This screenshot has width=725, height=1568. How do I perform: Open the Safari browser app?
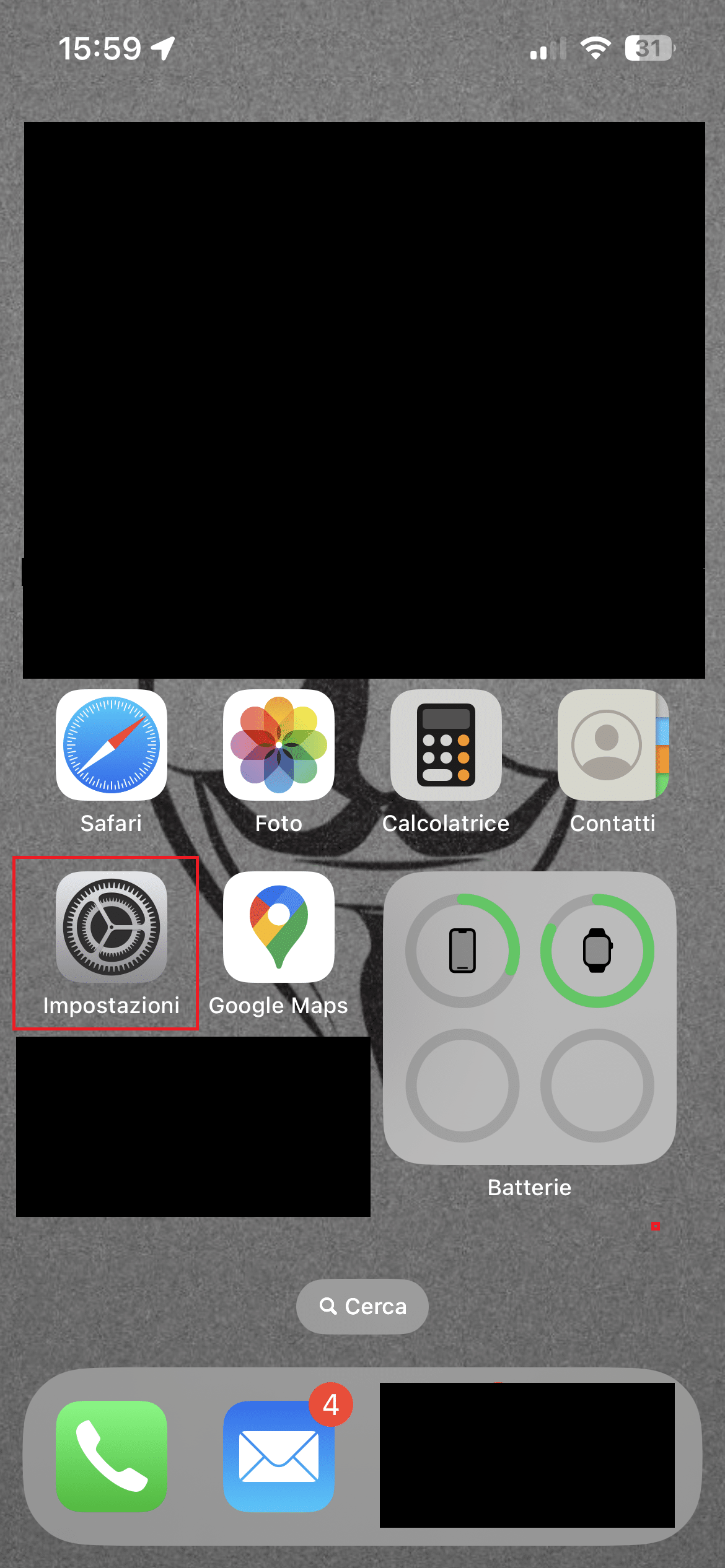point(112,745)
